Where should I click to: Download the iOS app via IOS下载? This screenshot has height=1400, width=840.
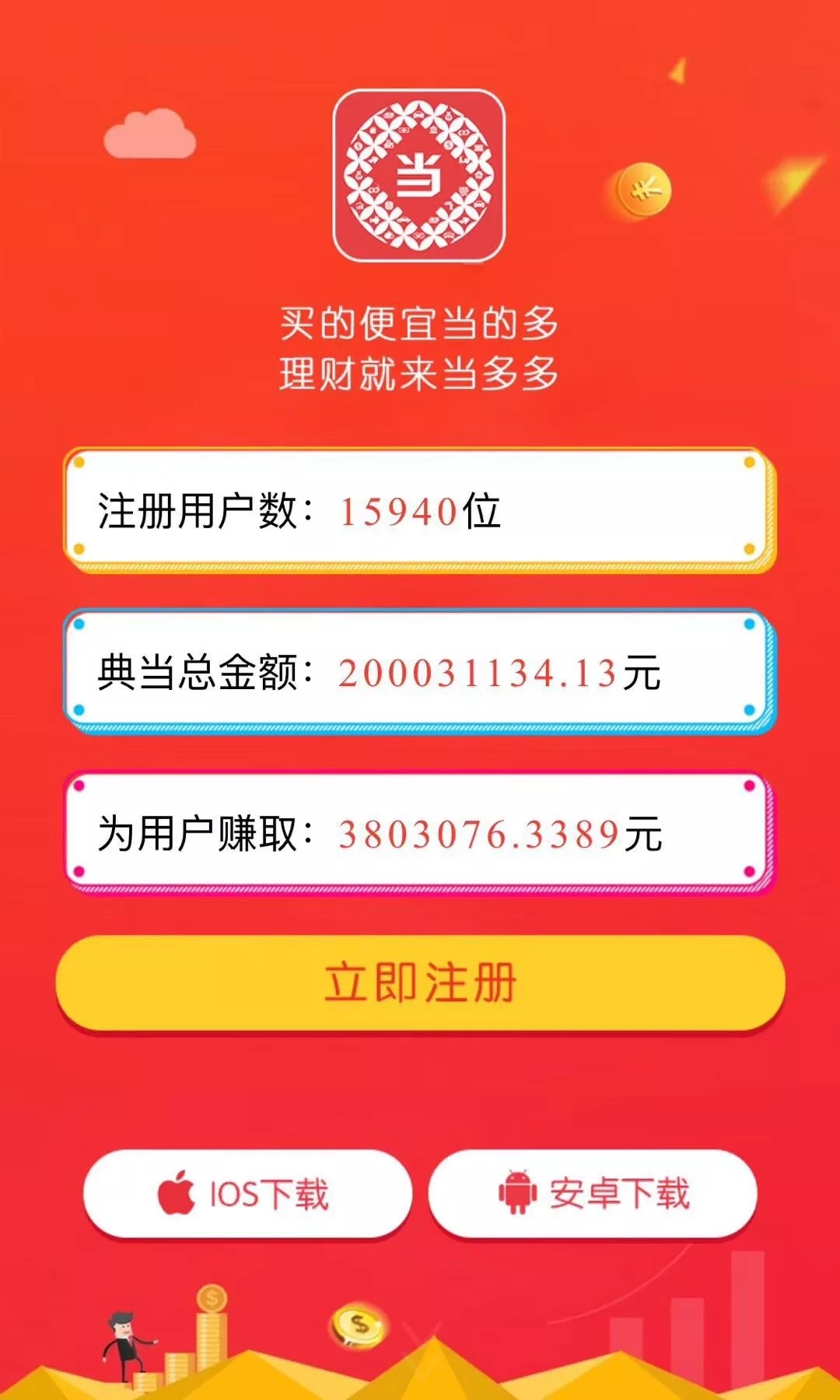247,1193
